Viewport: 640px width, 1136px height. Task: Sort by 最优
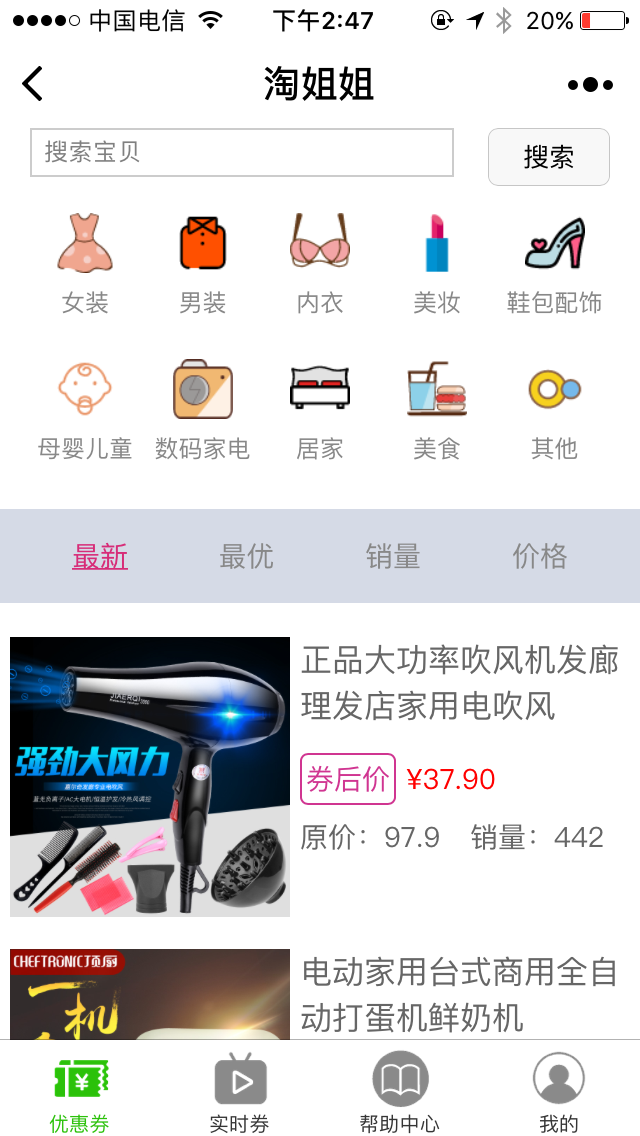coord(246,556)
